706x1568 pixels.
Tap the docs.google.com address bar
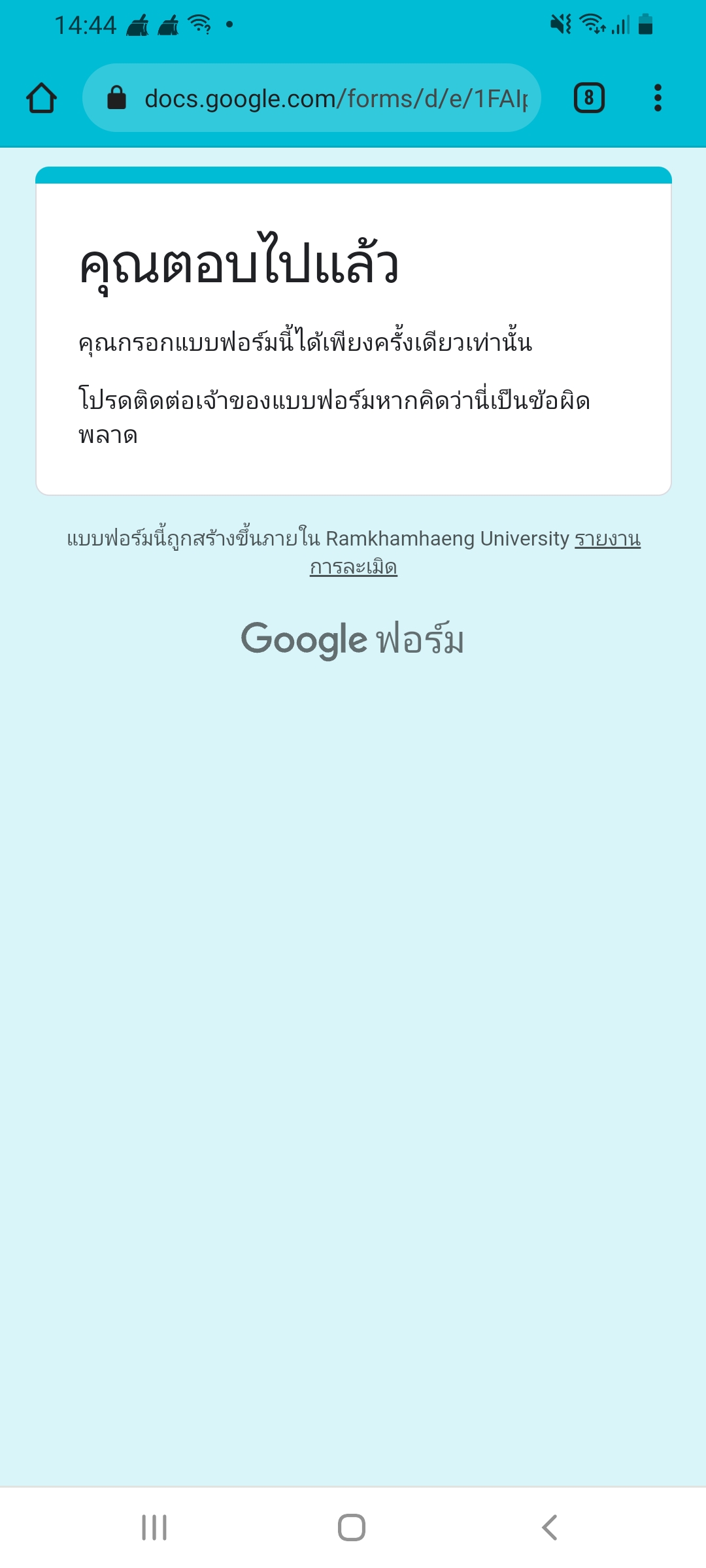312,98
